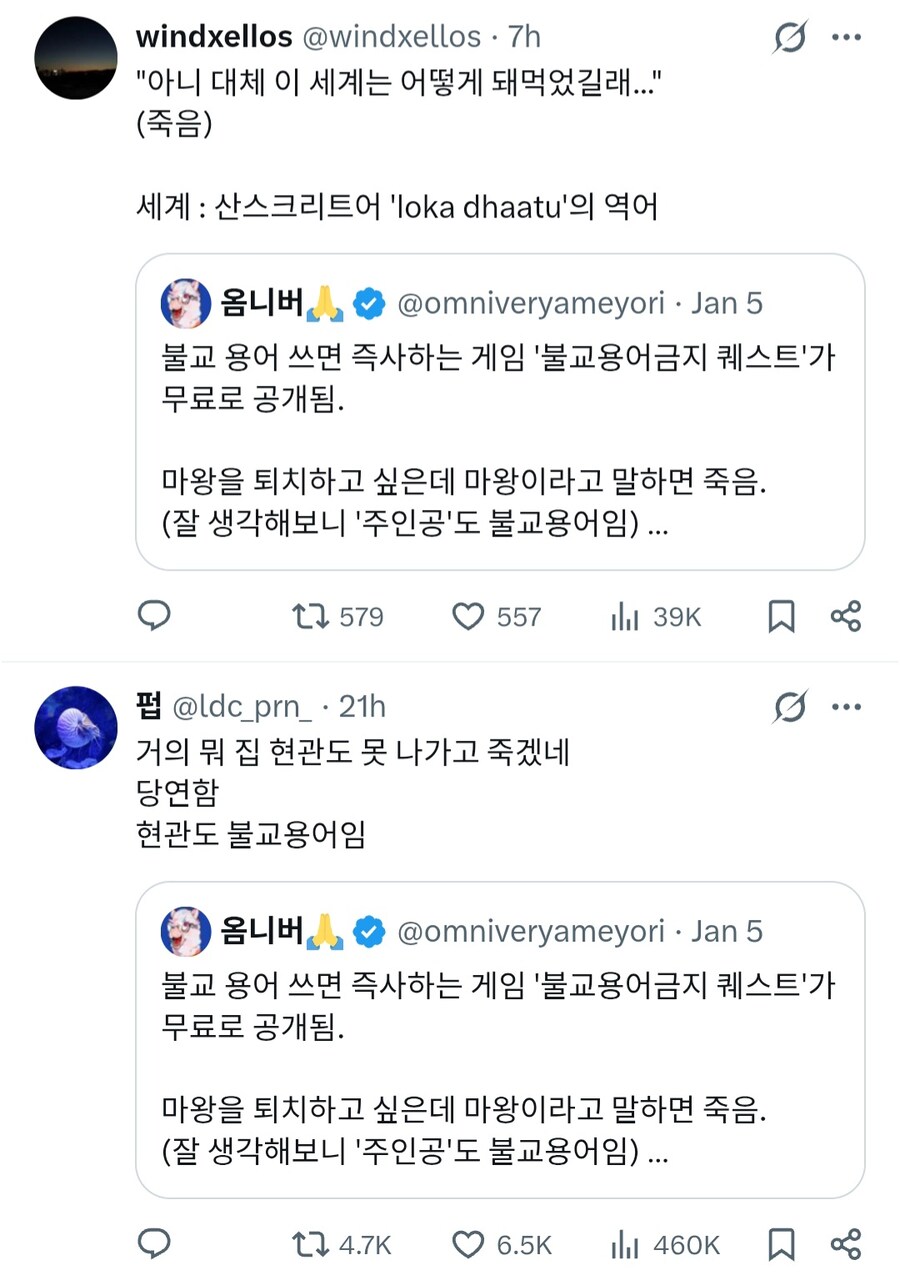Open Grok explanation for windxellos's post

790,37
